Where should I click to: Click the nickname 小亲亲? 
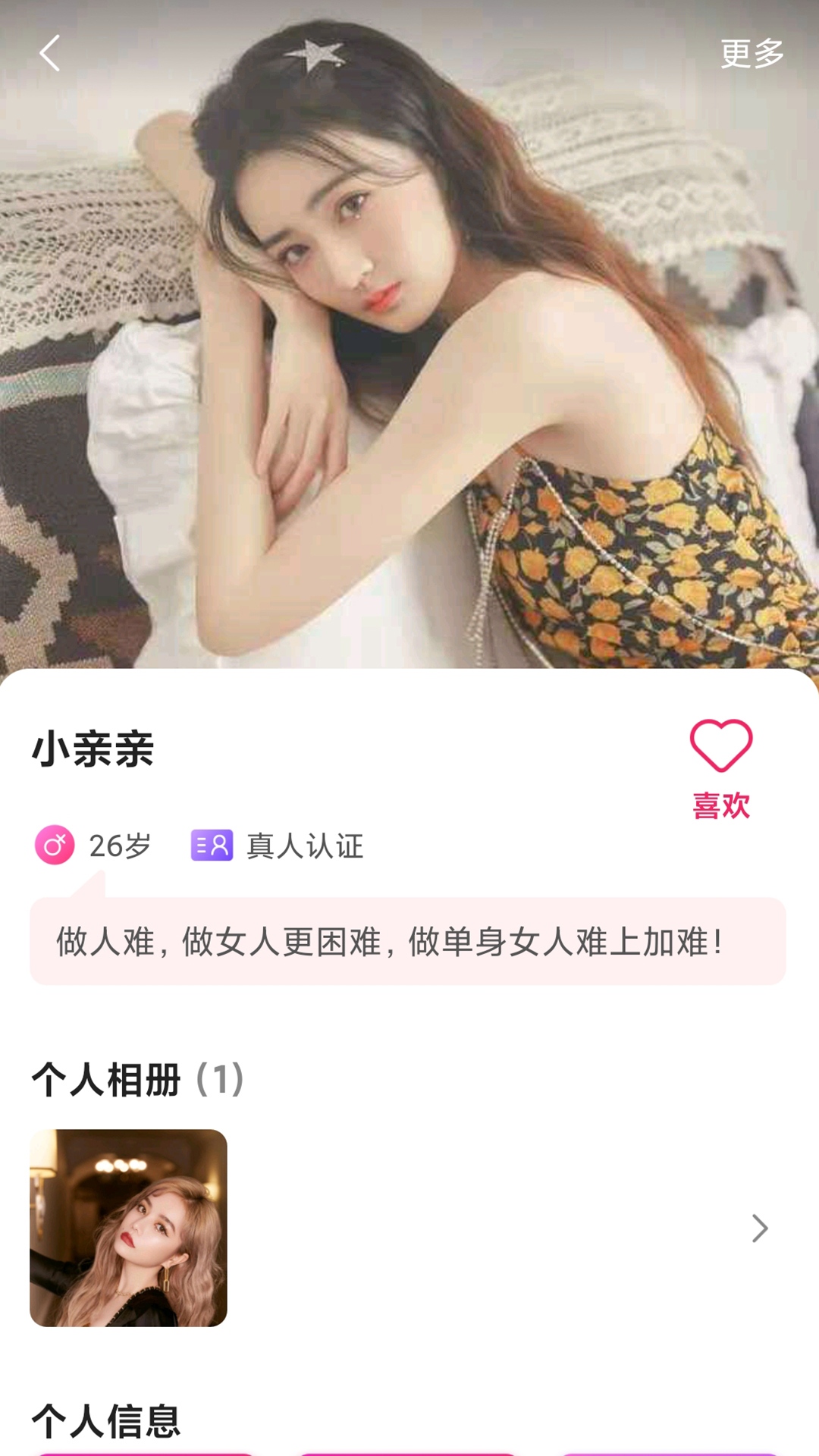click(93, 751)
